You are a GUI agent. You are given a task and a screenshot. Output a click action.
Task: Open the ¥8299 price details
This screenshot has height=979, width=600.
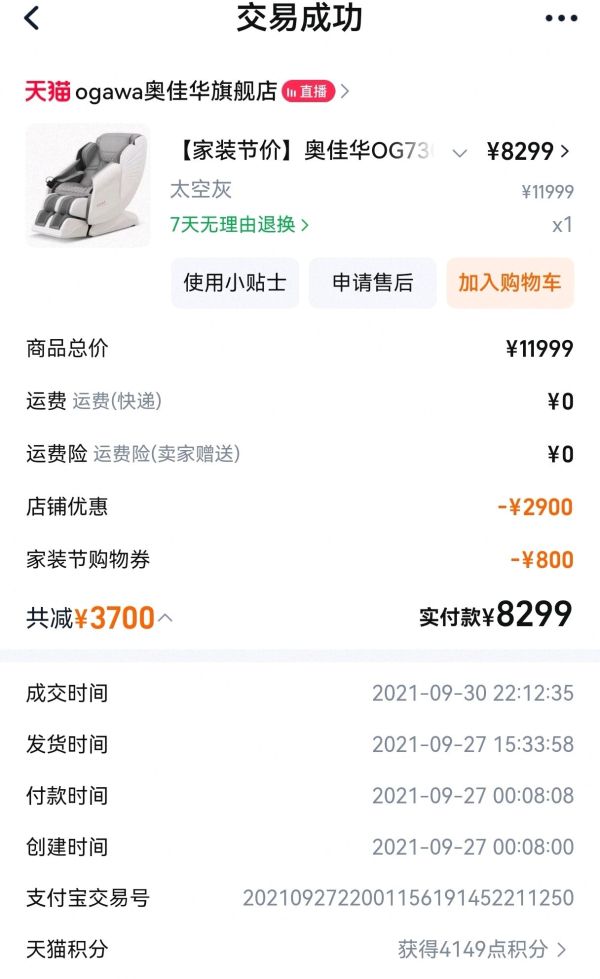(528, 152)
